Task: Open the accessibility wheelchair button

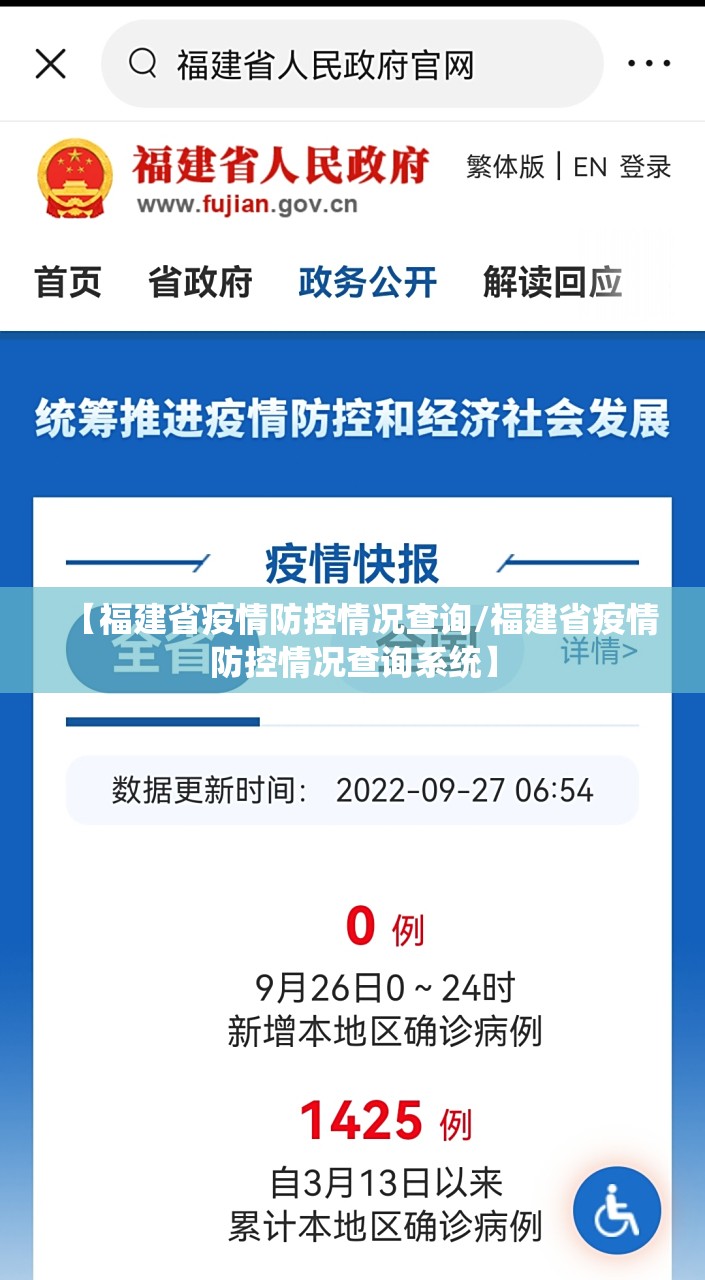Action: [616, 1211]
